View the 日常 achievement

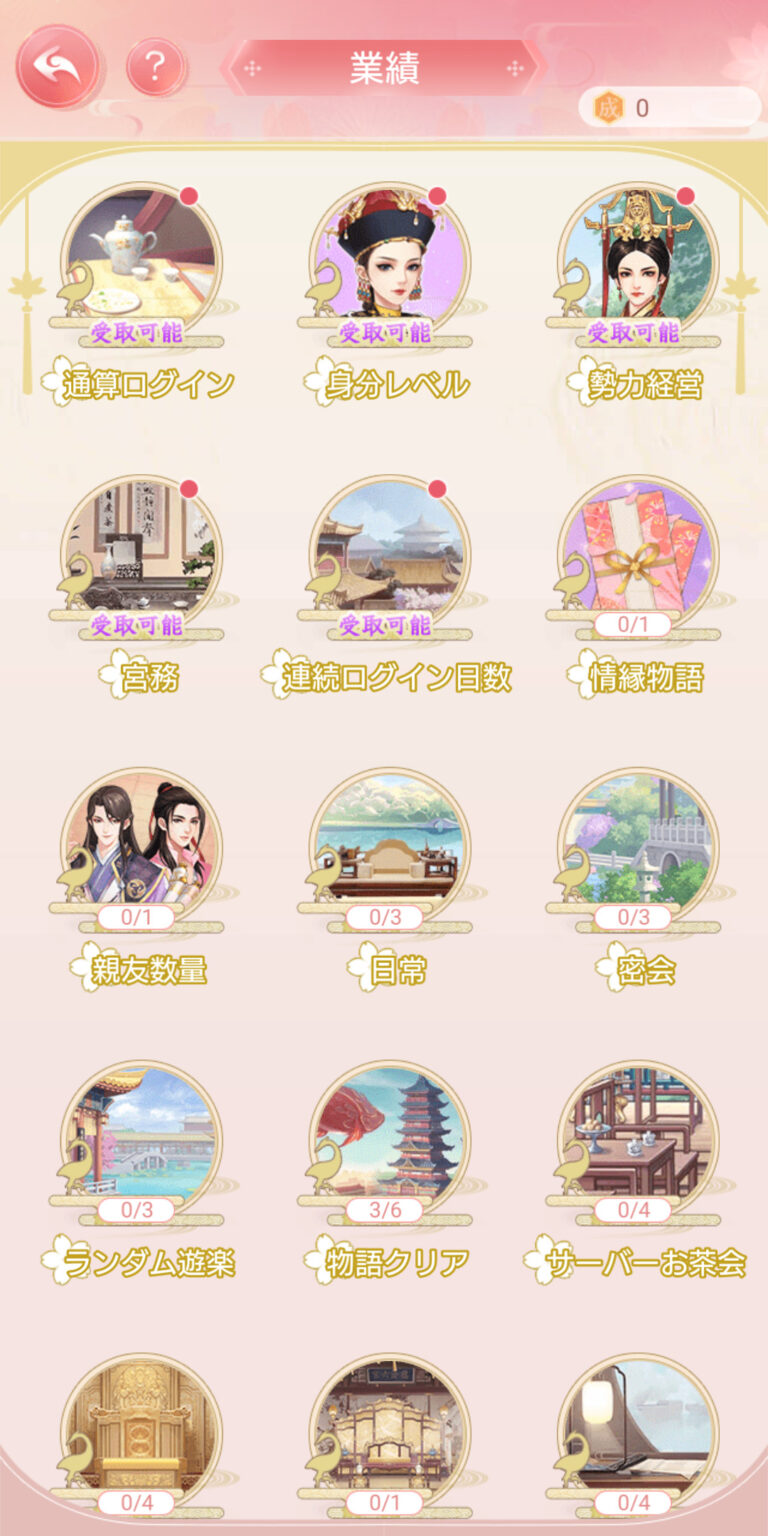tap(388, 848)
